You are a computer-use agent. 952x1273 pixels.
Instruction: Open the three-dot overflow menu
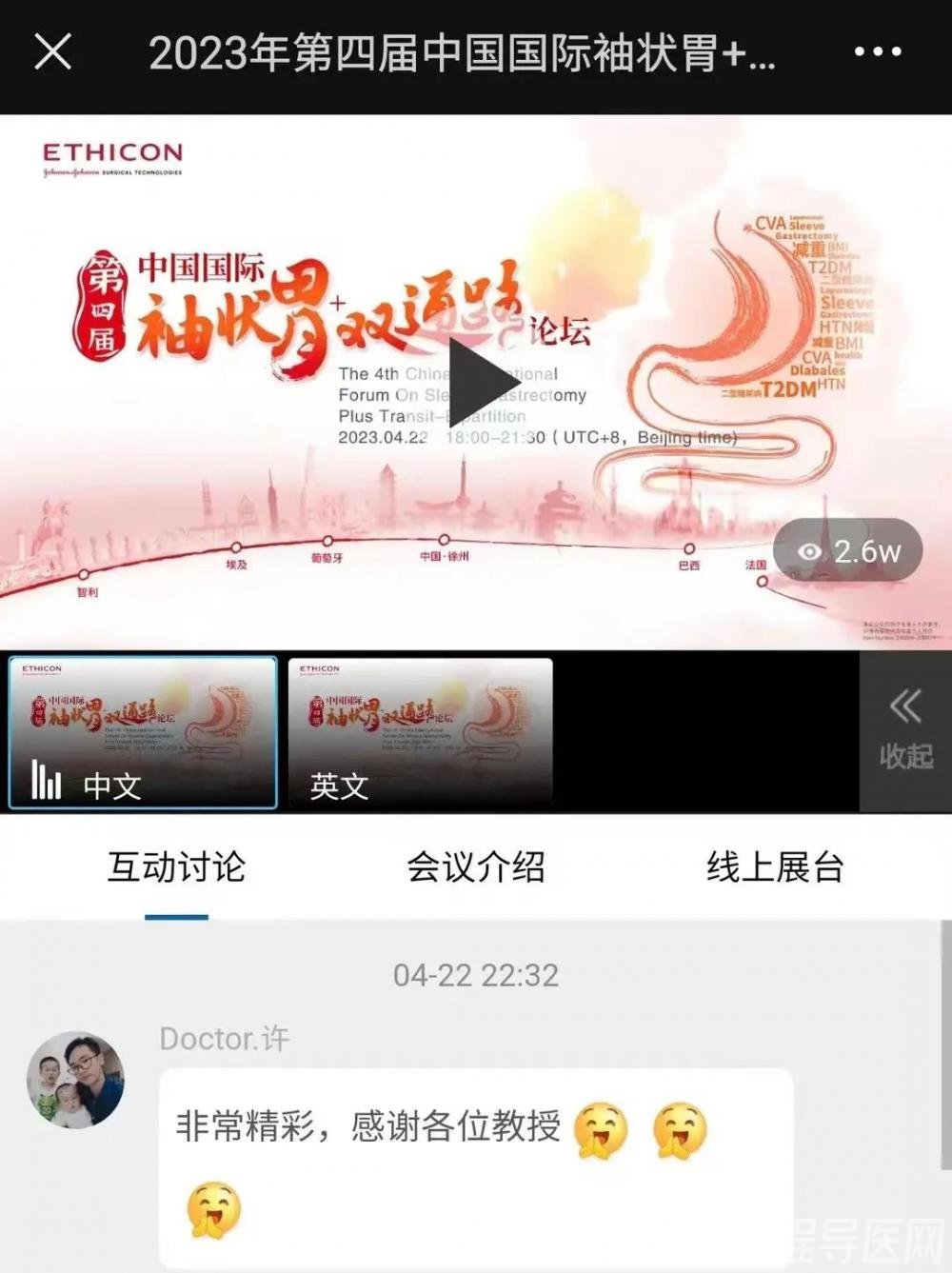tap(877, 52)
